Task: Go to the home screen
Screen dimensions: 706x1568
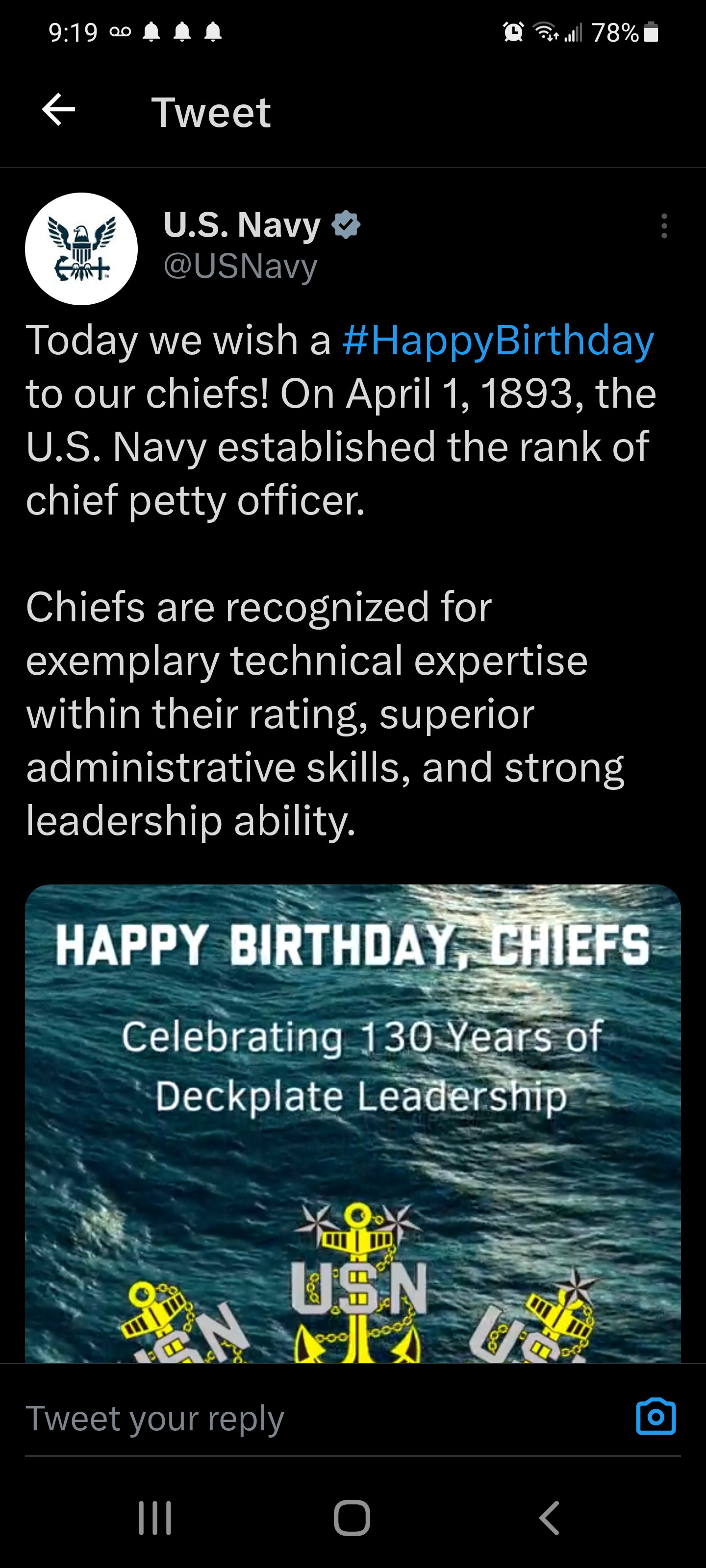Action: (x=352, y=1518)
